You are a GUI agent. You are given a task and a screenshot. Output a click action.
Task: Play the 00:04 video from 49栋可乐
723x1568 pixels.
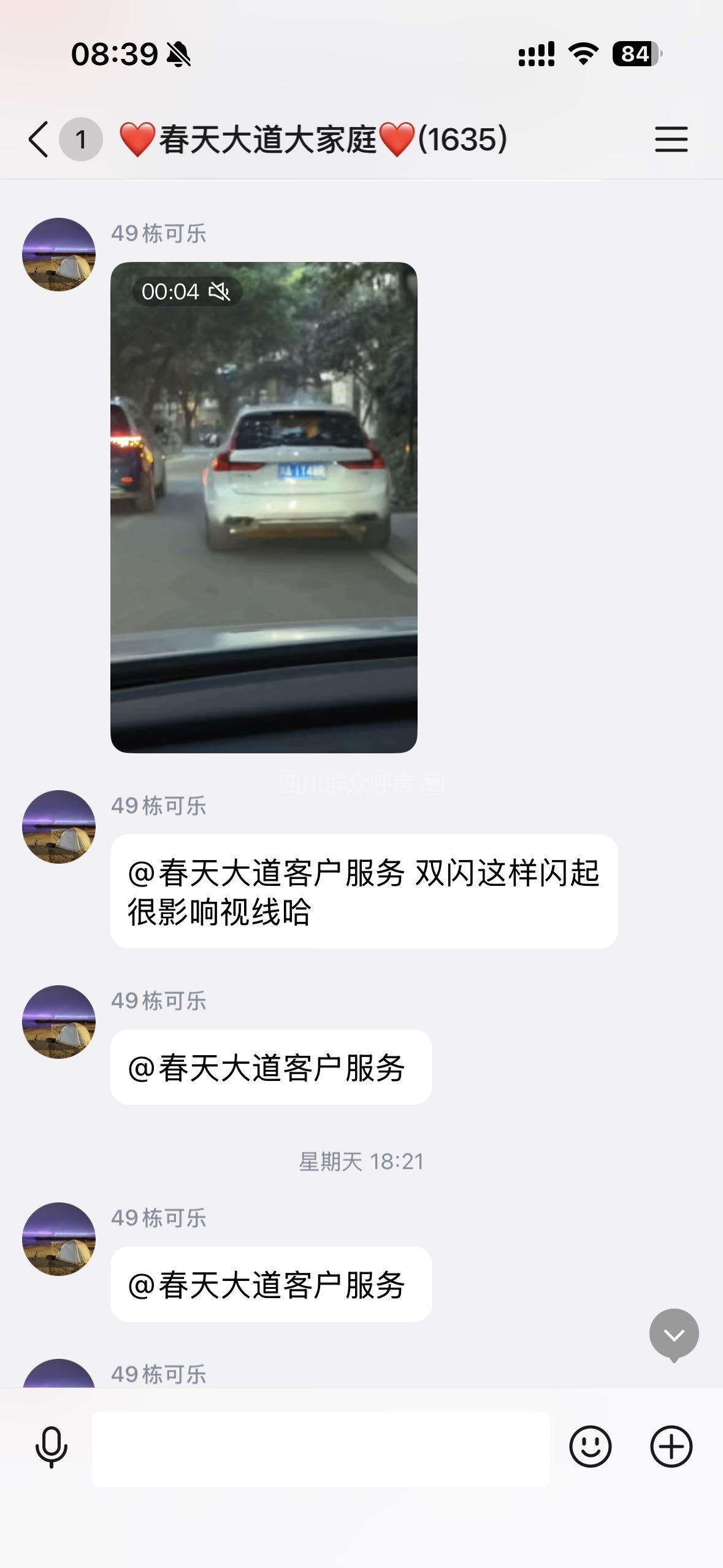pos(264,507)
